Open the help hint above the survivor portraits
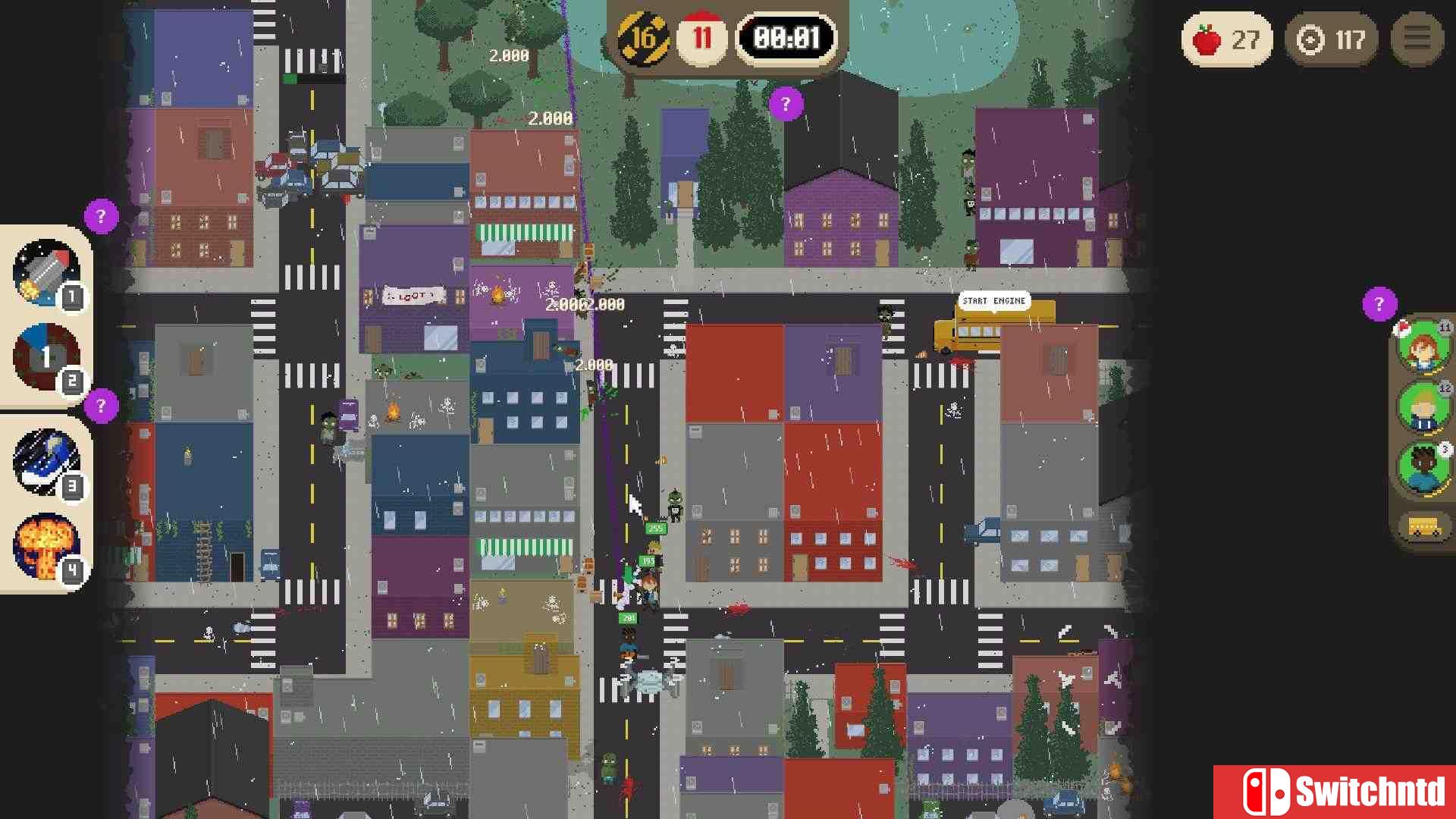This screenshot has height=819, width=1456. coord(1379,304)
